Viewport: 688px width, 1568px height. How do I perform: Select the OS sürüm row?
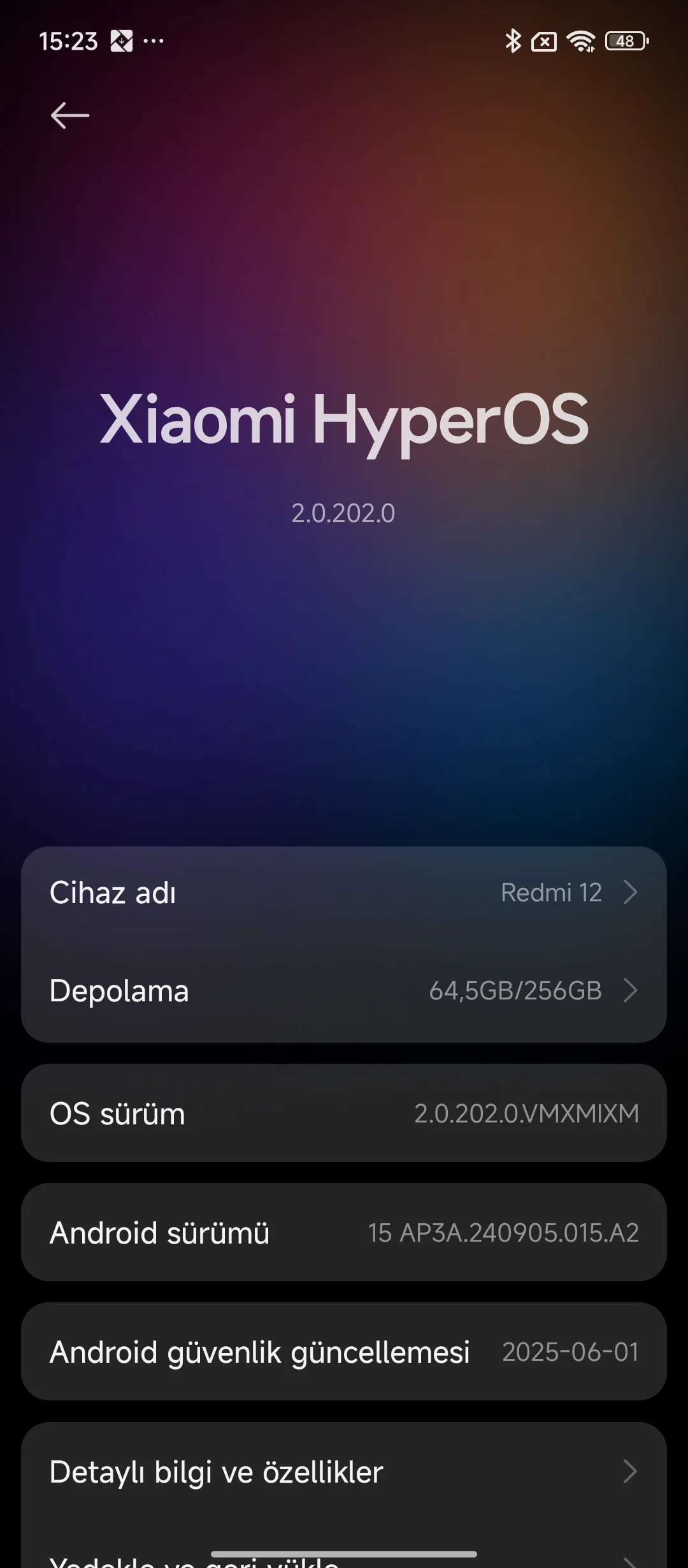click(344, 1113)
